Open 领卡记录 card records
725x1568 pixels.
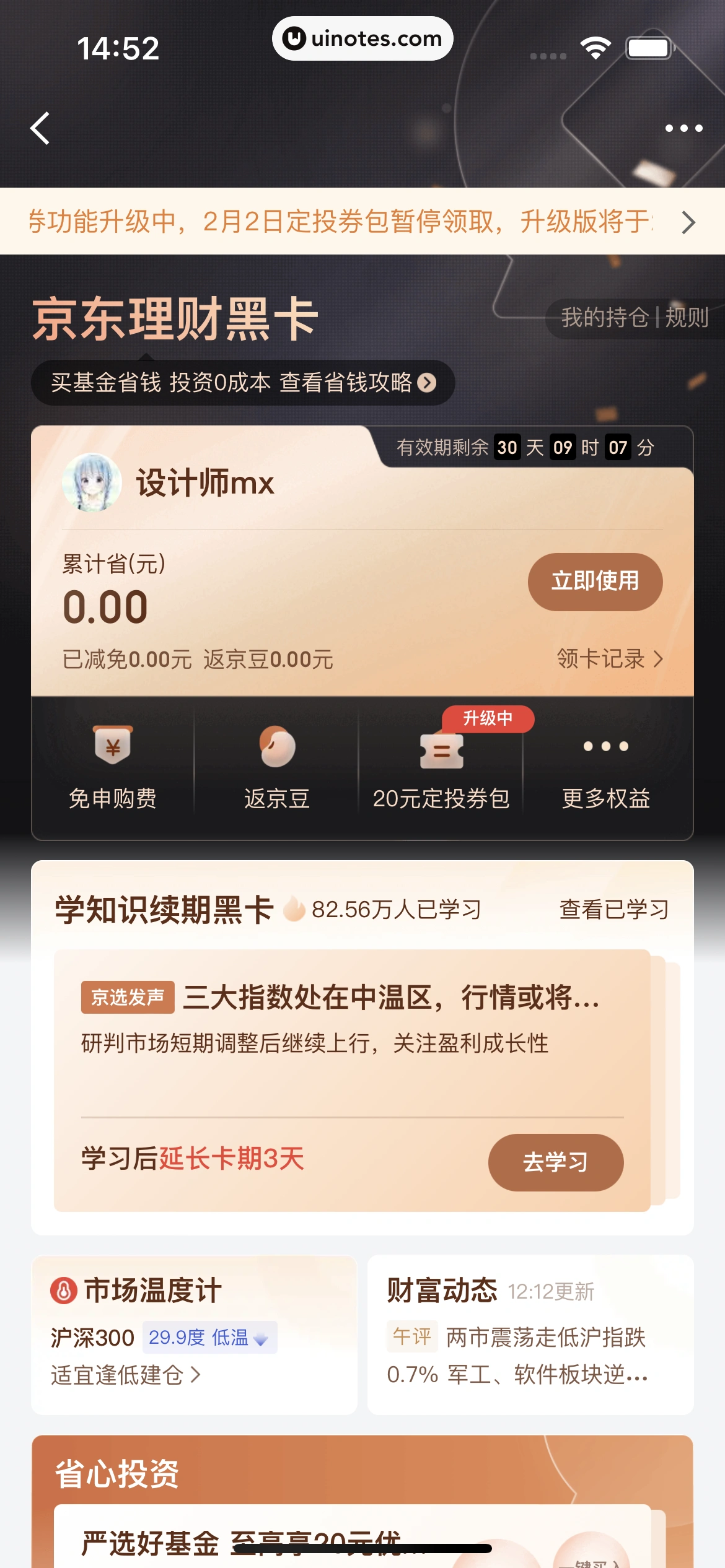609,659
